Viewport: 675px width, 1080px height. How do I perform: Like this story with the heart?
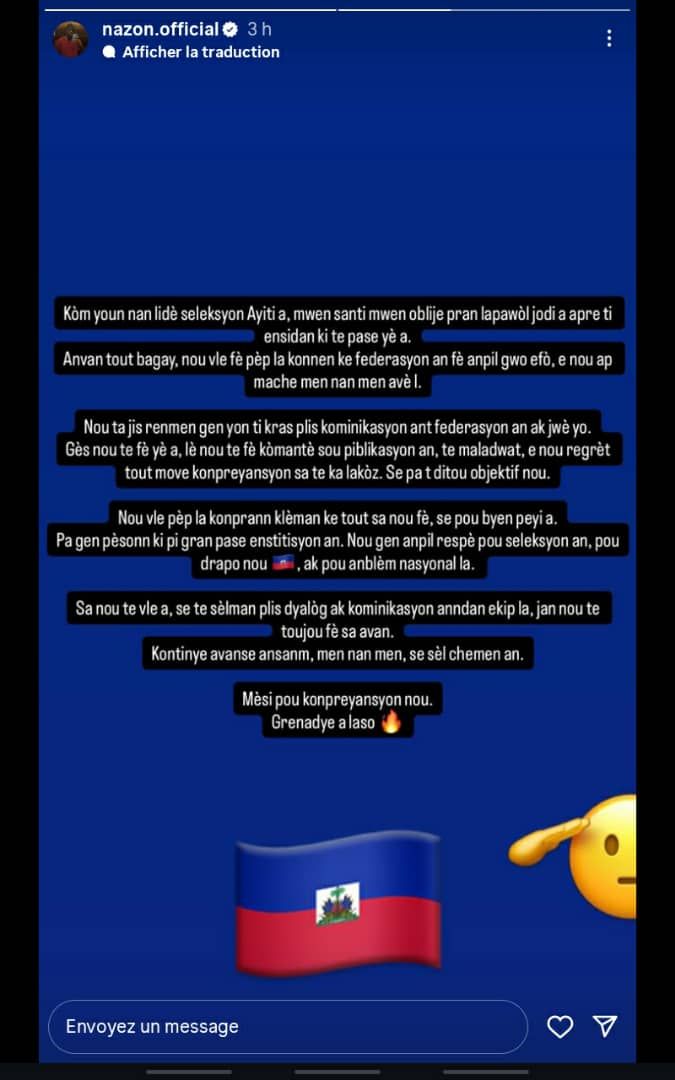[560, 1026]
